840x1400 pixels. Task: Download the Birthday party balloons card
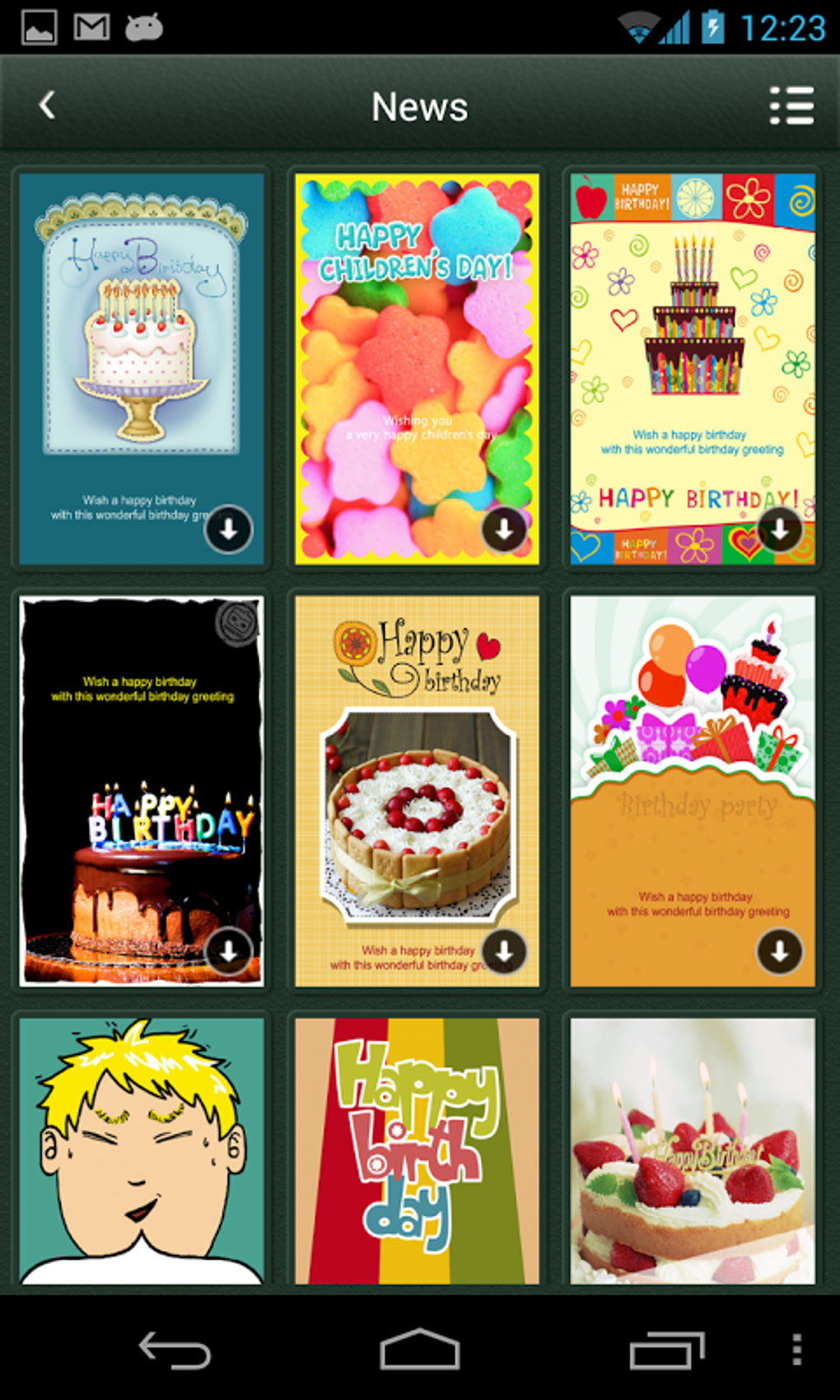click(x=779, y=951)
